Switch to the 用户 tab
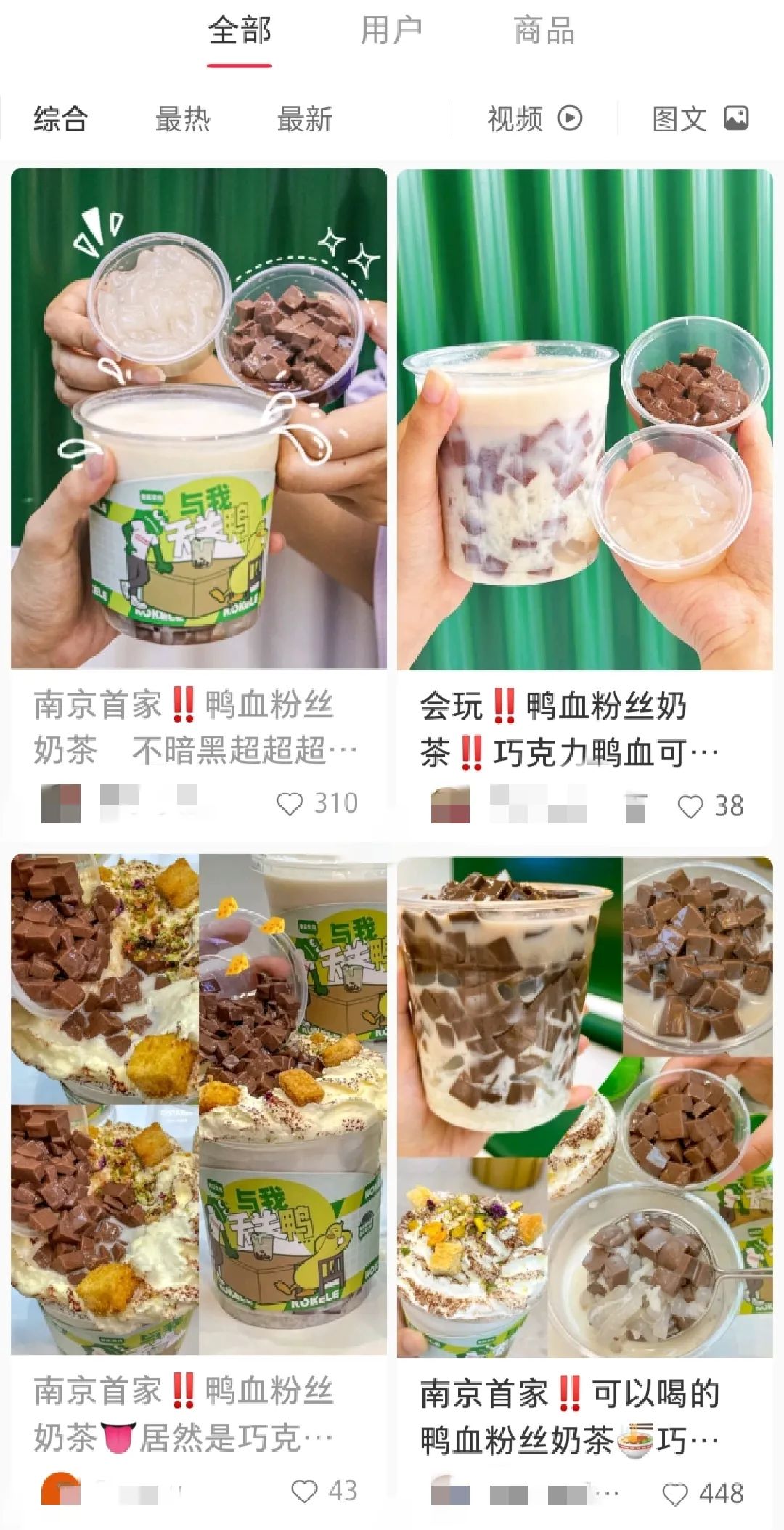Screen dimensions: 784x1530 (x=391, y=31)
